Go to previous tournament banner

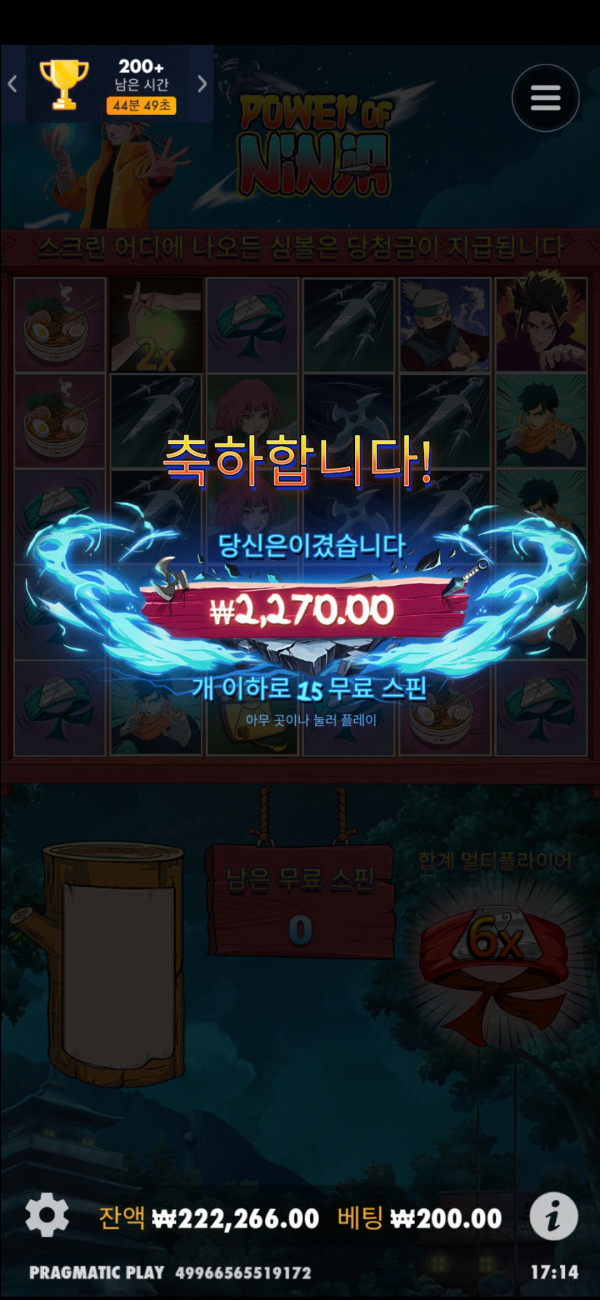(x=12, y=84)
